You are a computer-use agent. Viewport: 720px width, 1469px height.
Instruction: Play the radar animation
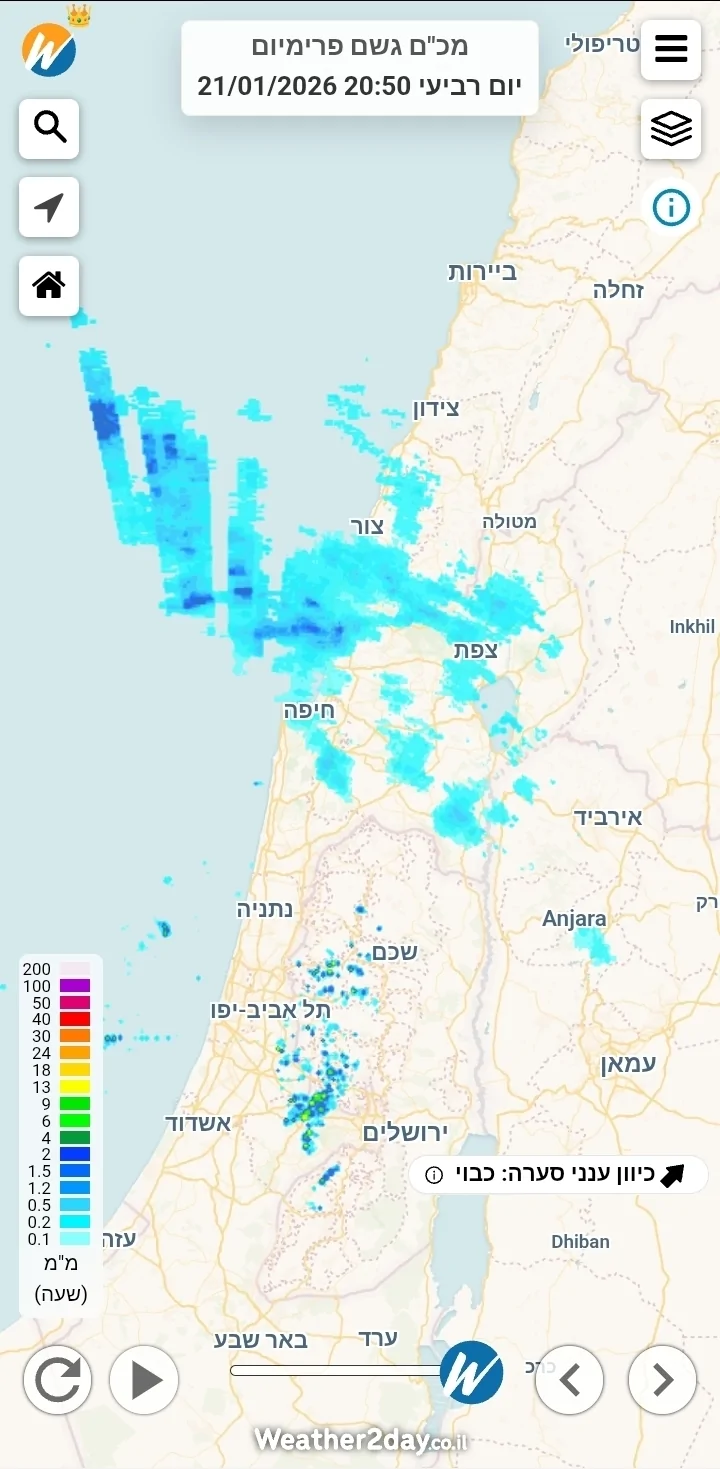pos(144,1380)
